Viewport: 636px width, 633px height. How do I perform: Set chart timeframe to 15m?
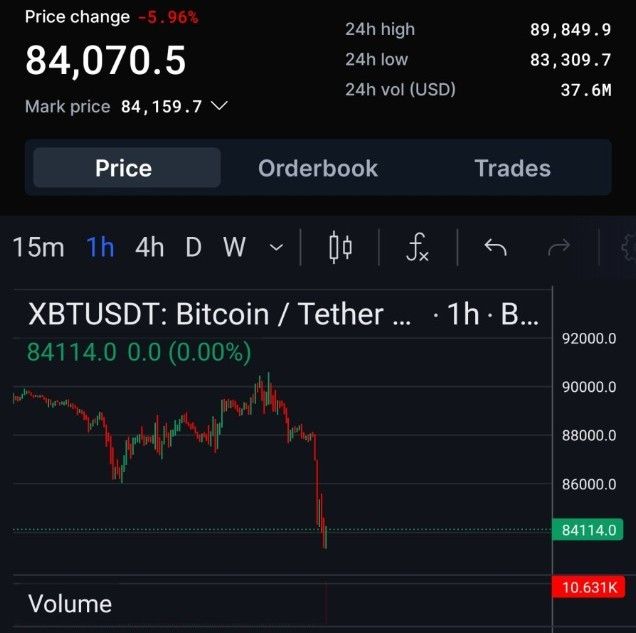tap(38, 248)
